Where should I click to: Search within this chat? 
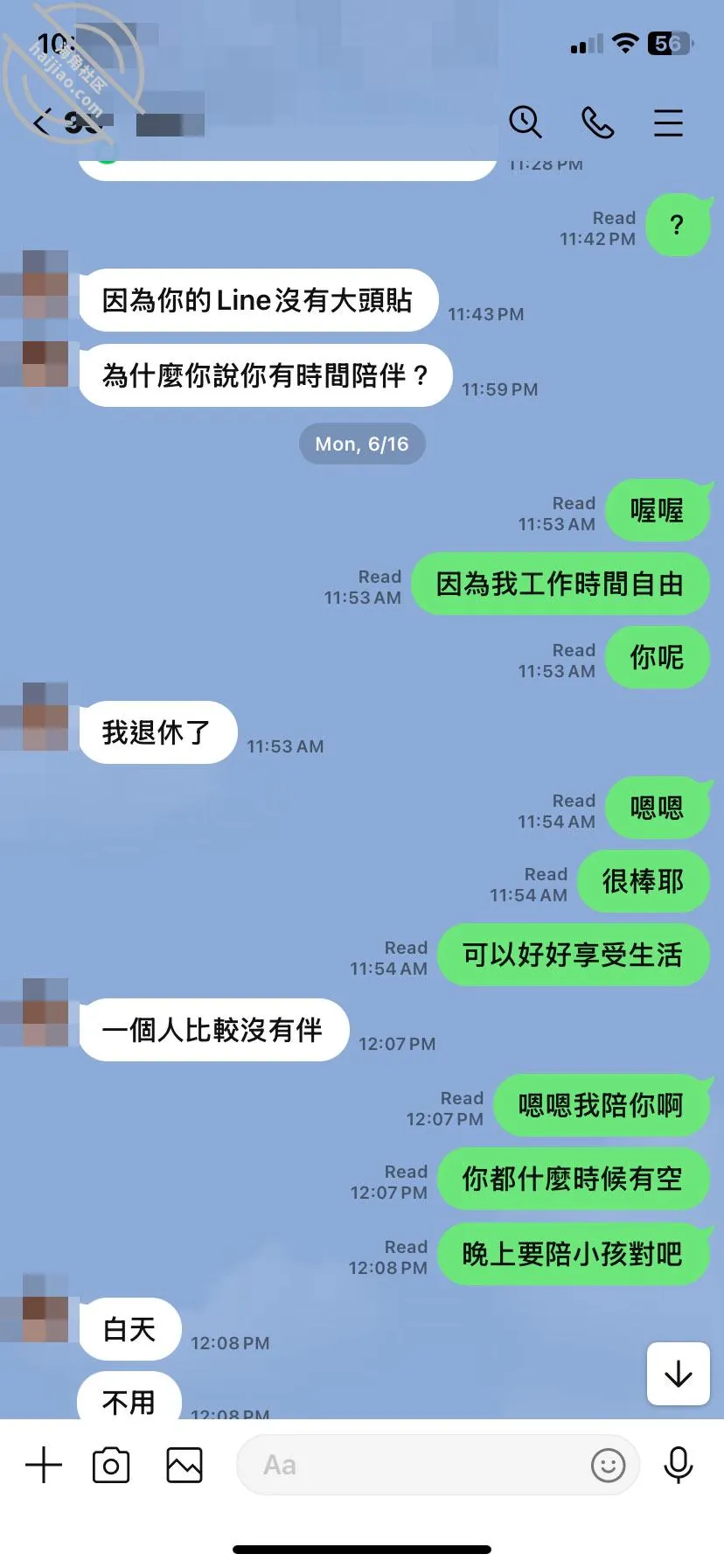pos(526,122)
